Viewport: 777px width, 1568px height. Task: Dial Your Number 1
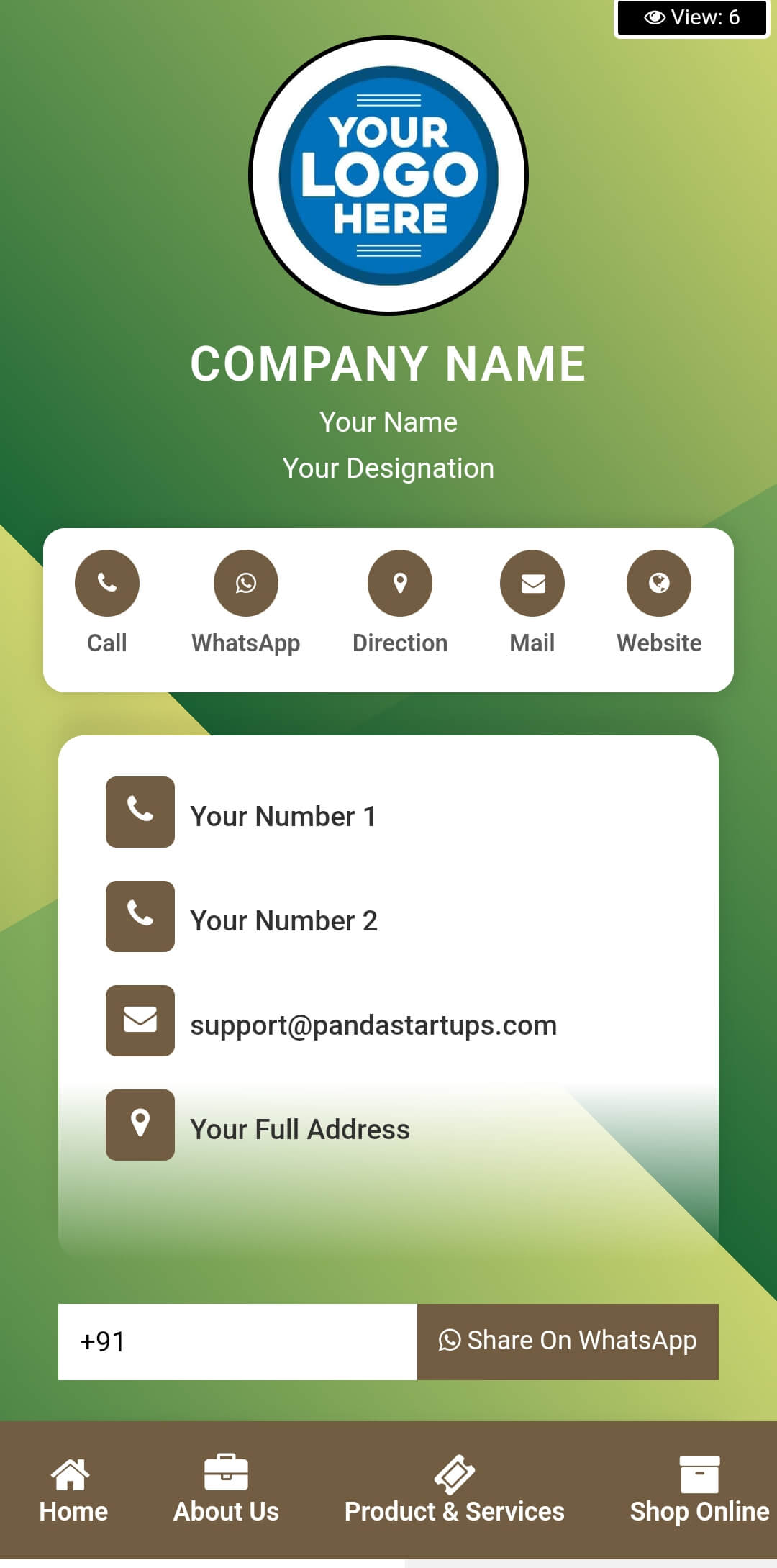282,816
